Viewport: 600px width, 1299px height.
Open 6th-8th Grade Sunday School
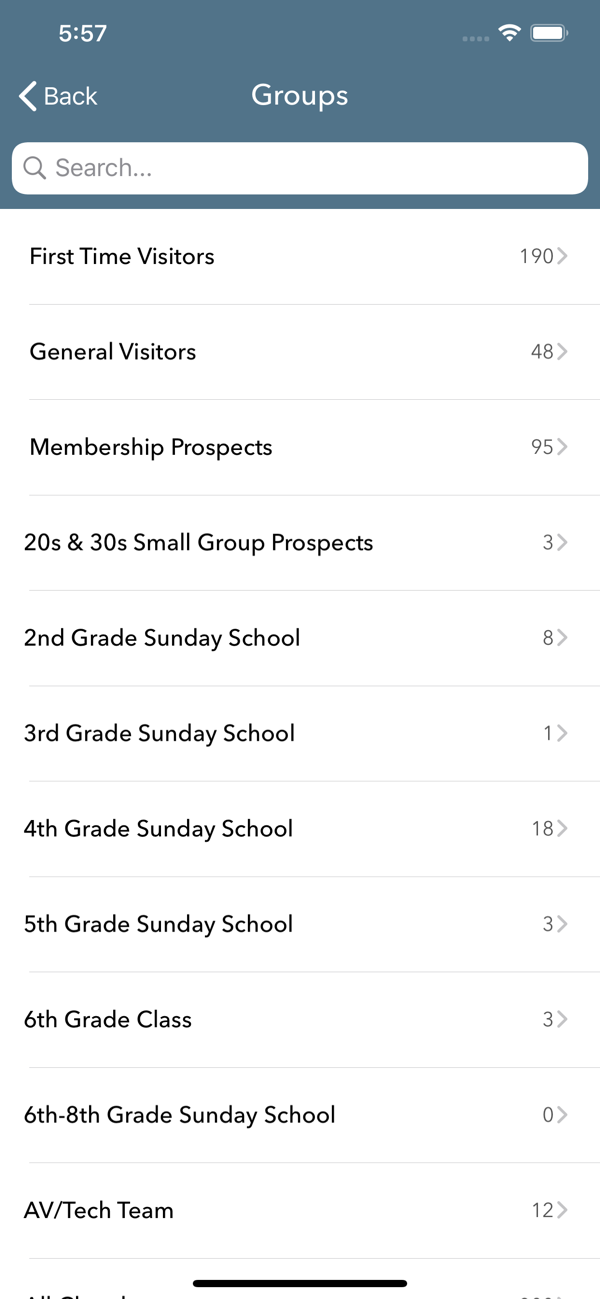pos(300,1115)
